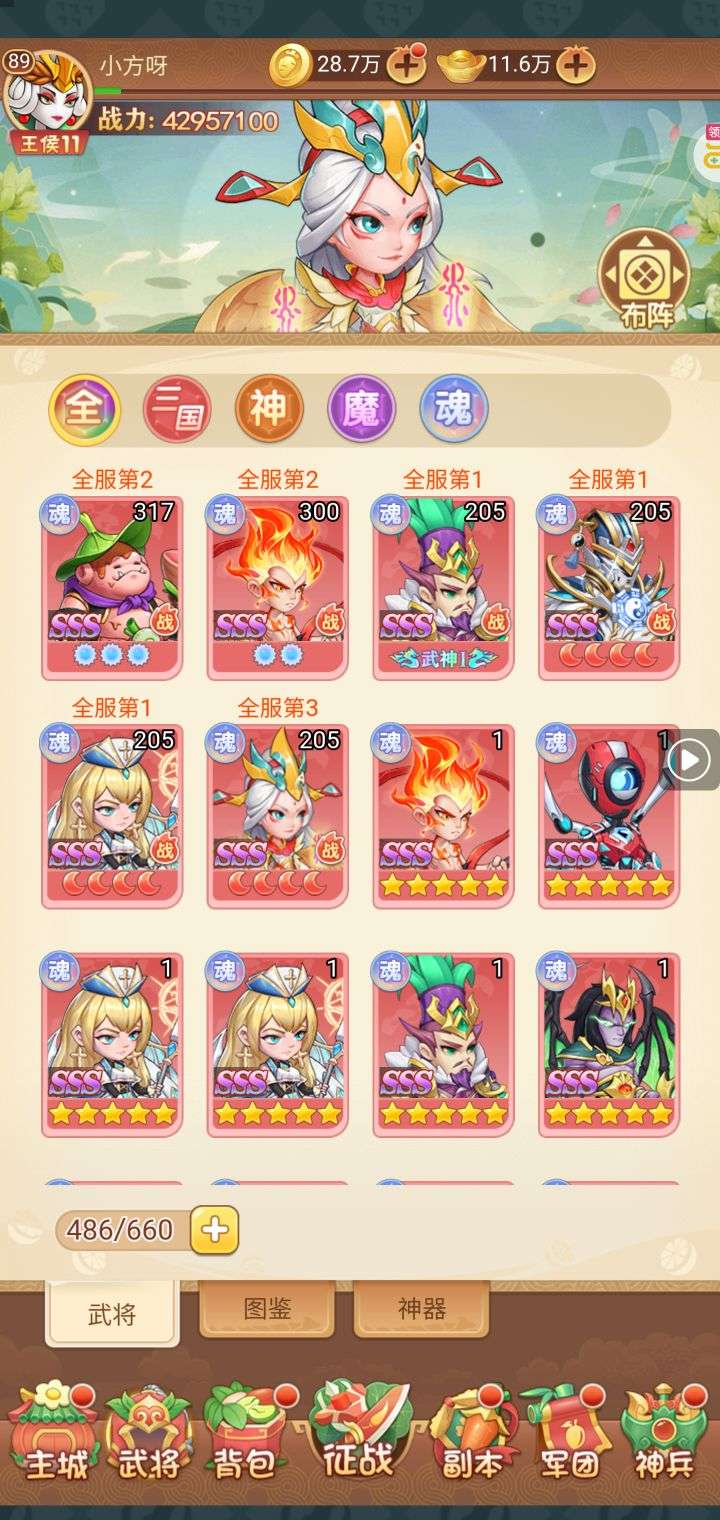Filter heroes by 魔 faction
Screen dimensions: 720x1520
pos(362,410)
